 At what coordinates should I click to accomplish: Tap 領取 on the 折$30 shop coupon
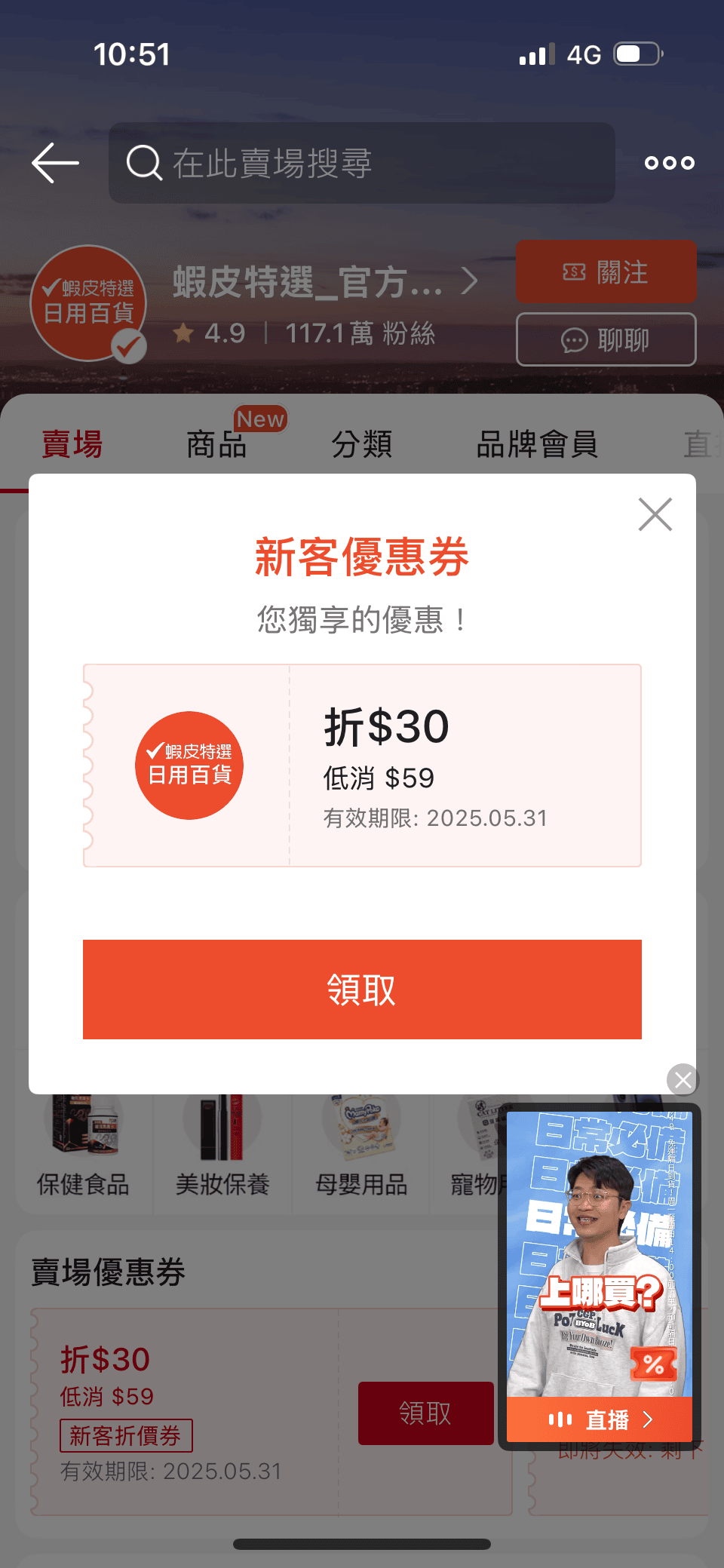point(425,1413)
